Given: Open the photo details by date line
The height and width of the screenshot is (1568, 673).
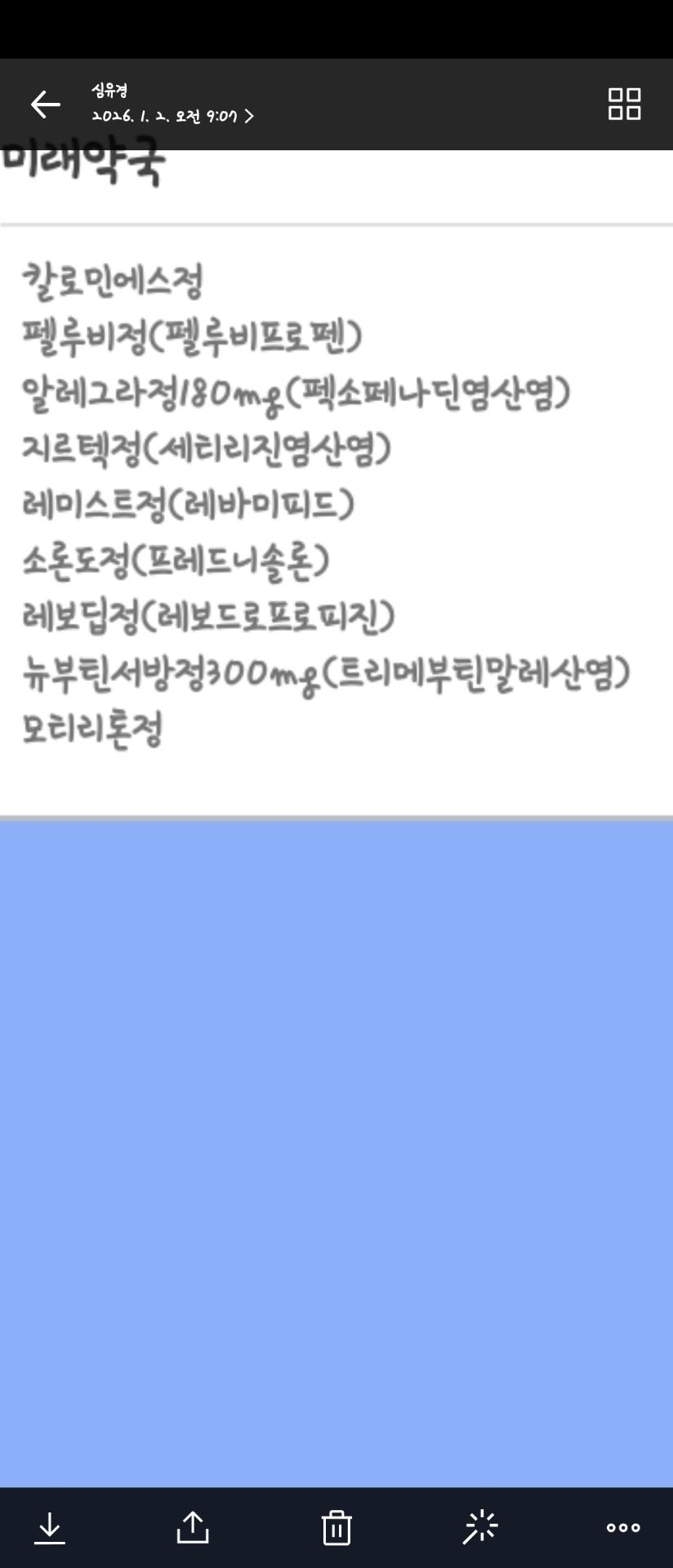Looking at the screenshot, I should (172, 117).
